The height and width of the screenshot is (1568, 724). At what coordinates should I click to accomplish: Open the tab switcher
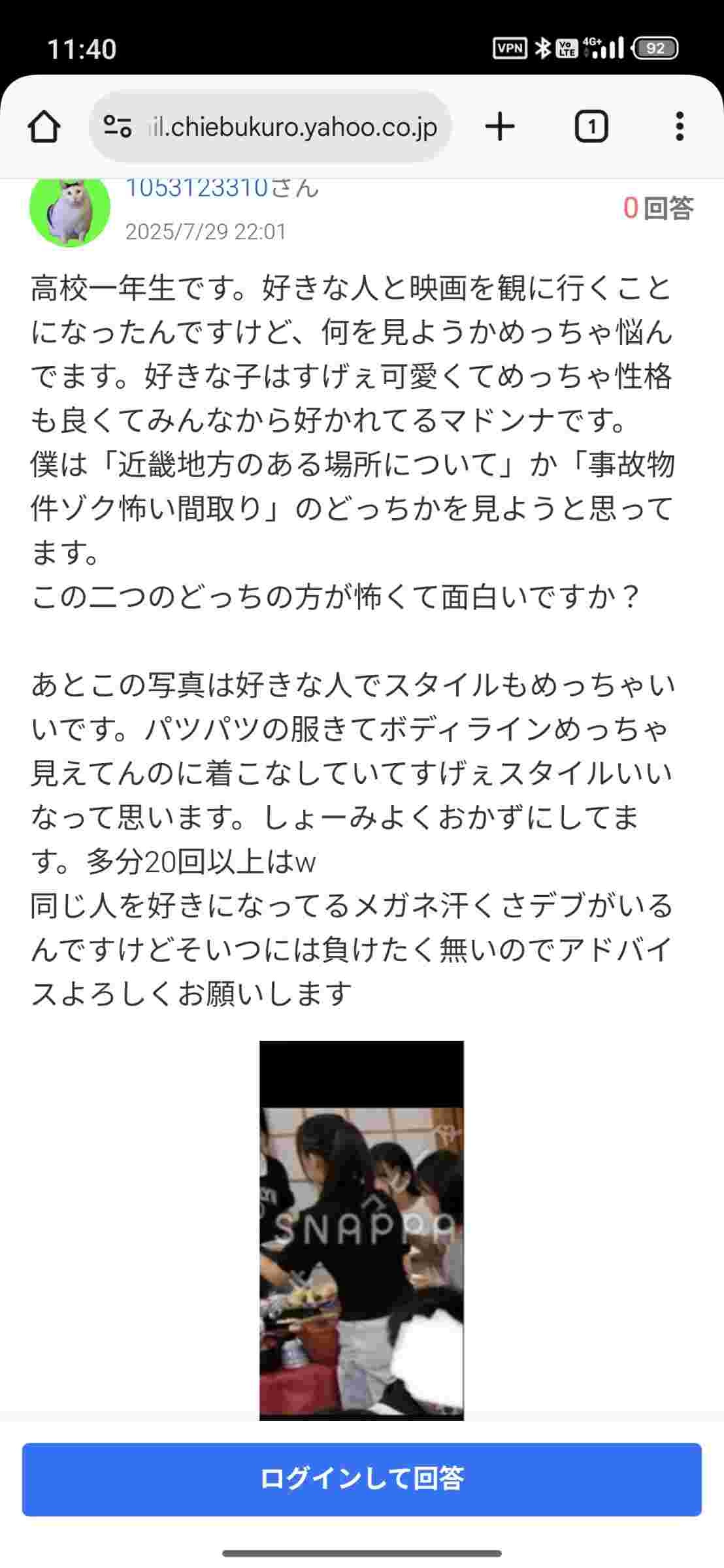tap(591, 127)
